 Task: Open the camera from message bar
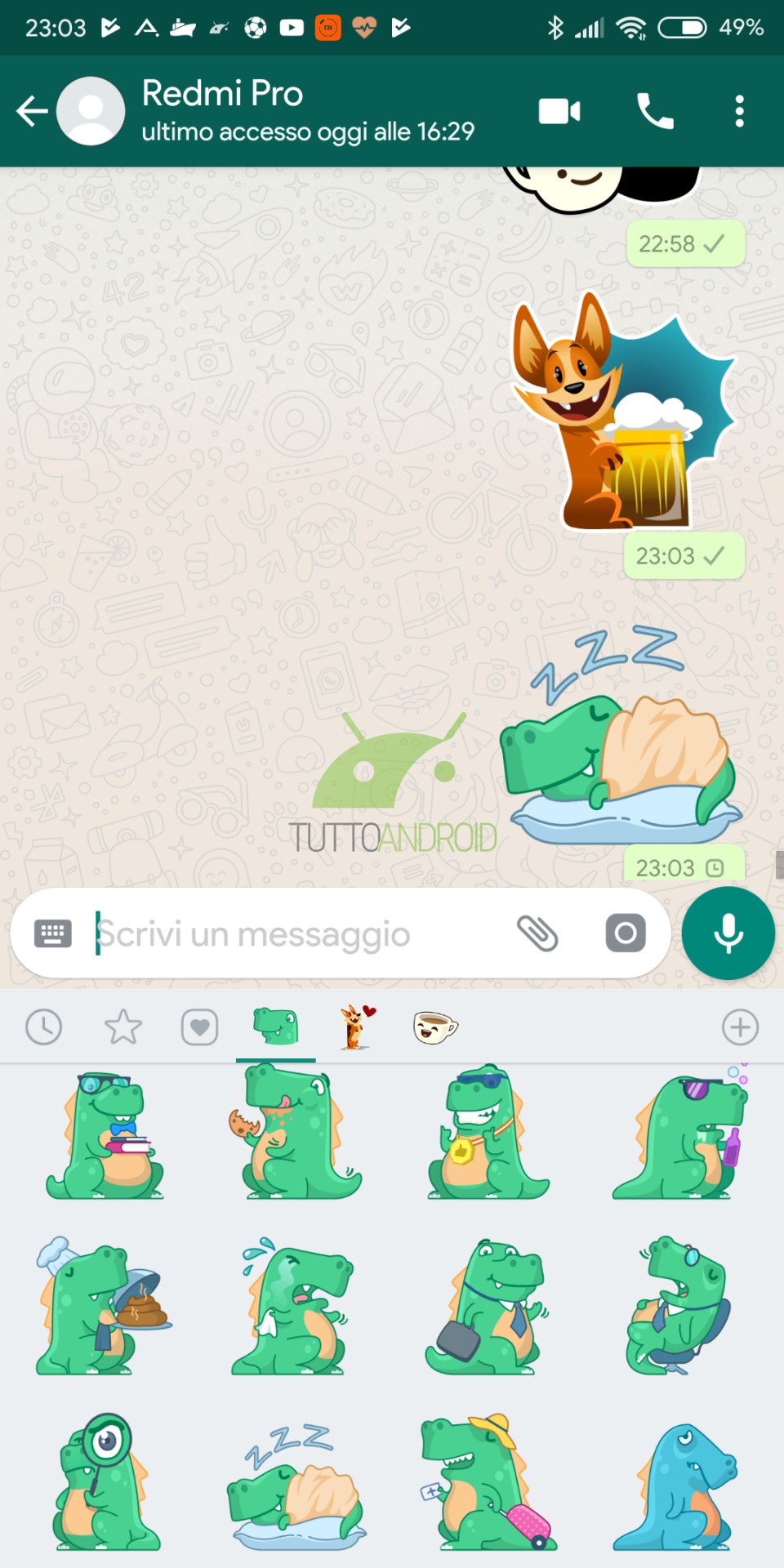tap(626, 933)
